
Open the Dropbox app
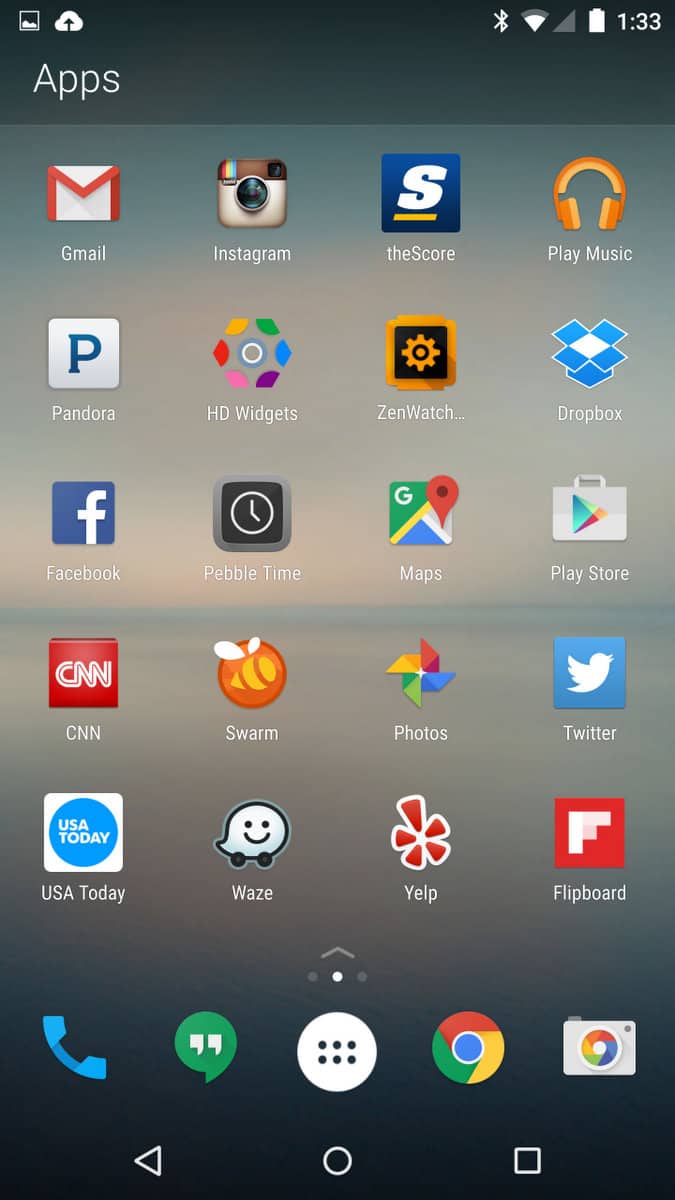[x=589, y=354]
